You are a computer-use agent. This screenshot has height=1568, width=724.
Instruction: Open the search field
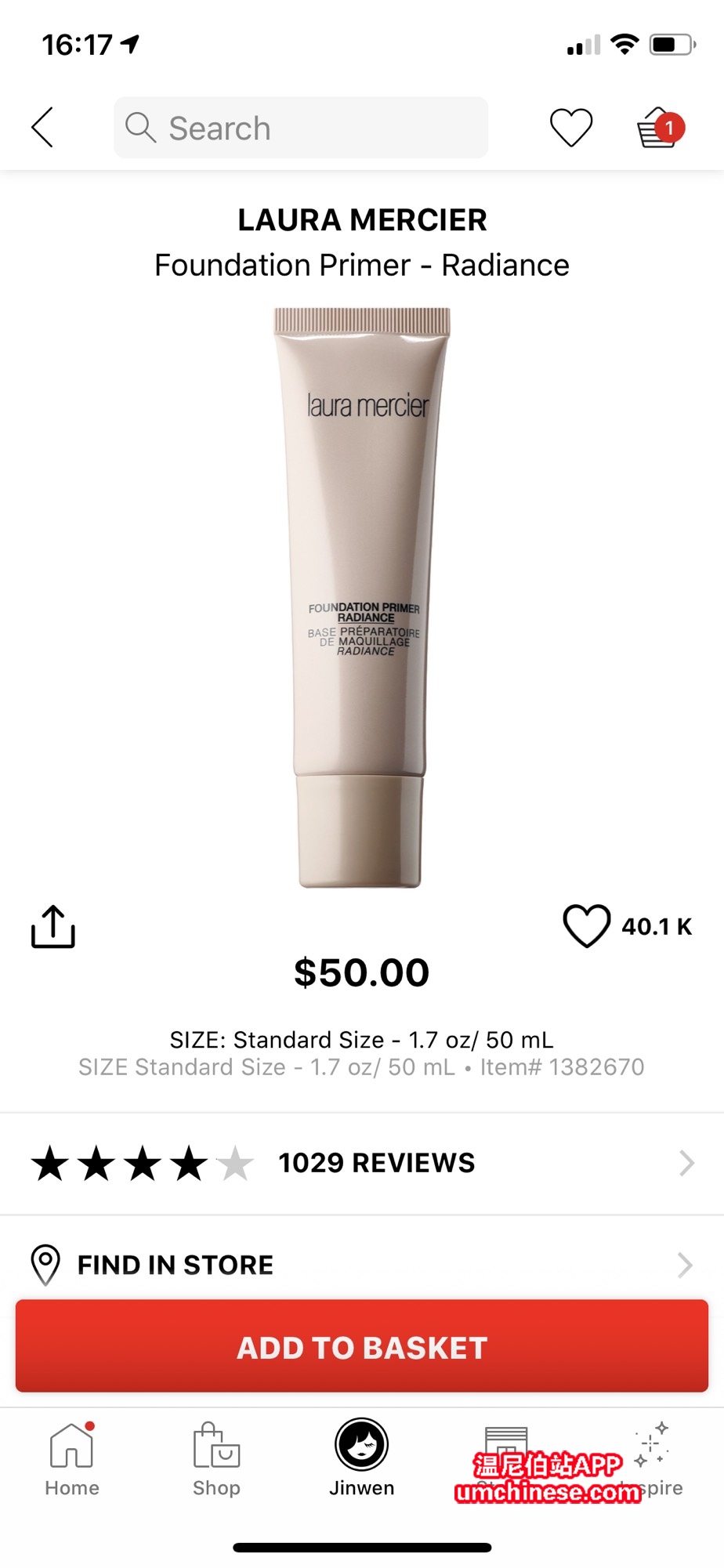click(x=301, y=128)
